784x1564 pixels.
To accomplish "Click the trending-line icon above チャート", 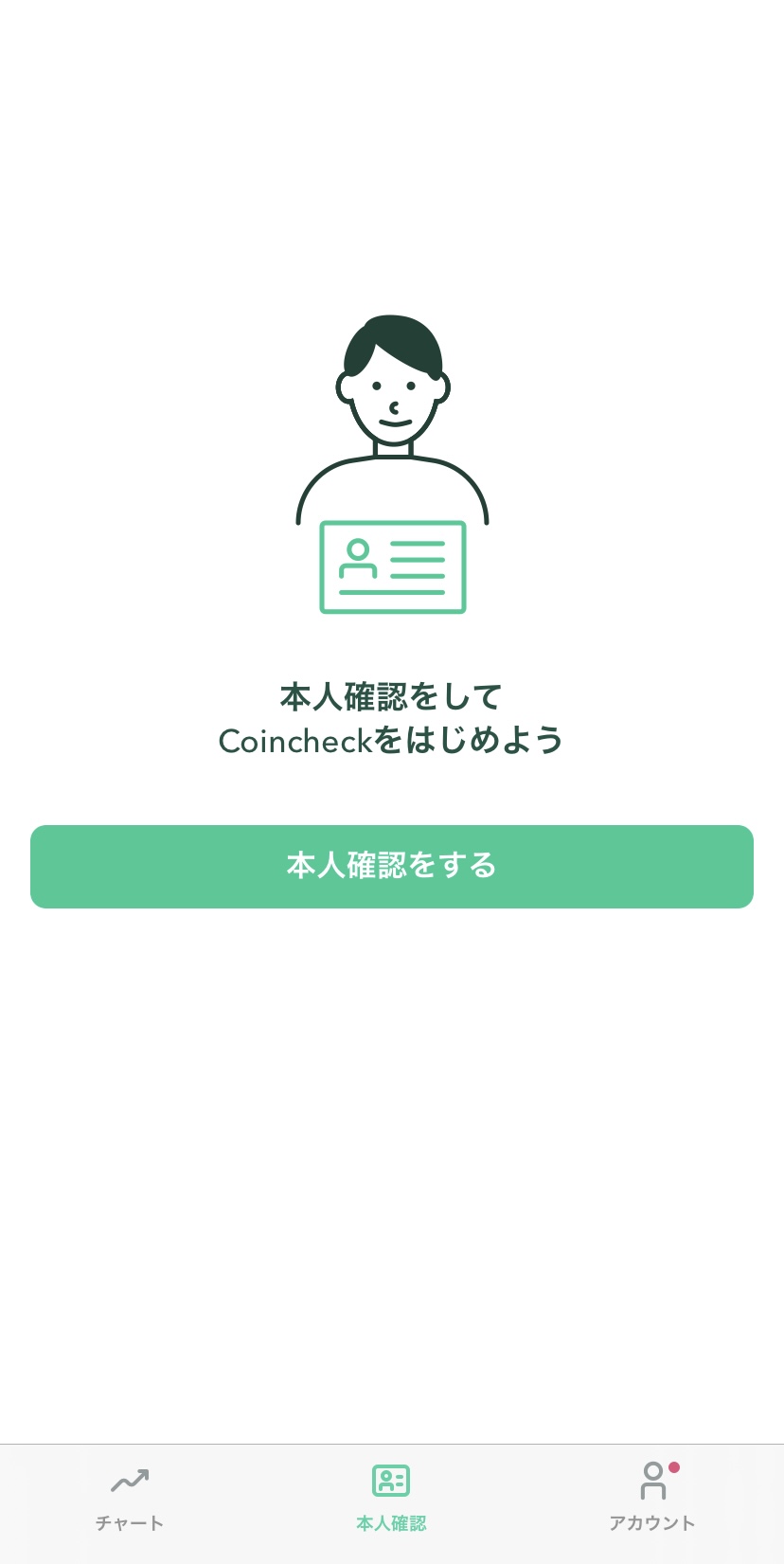I will [x=129, y=1481].
